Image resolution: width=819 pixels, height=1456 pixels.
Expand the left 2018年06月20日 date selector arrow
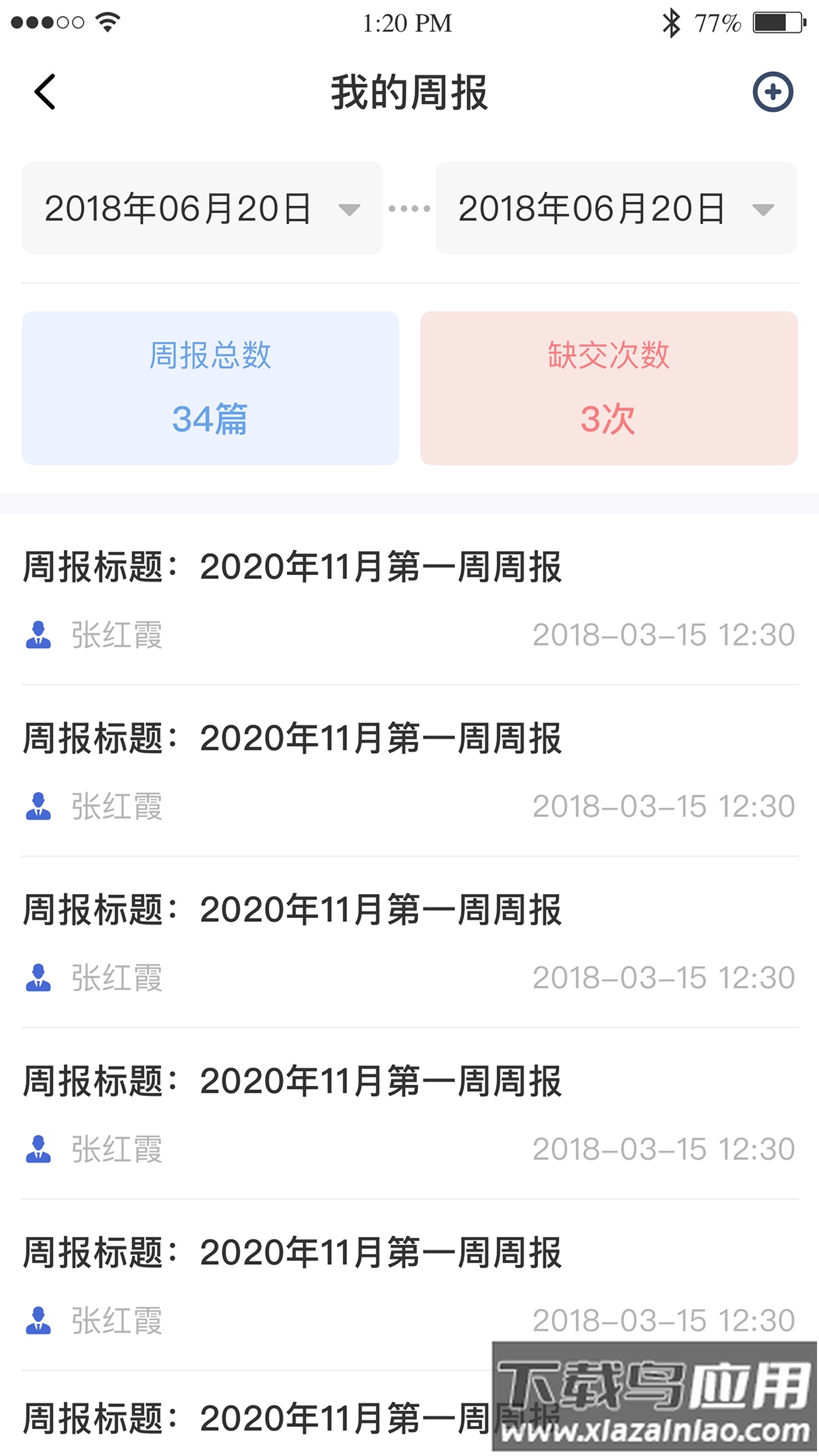click(351, 210)
